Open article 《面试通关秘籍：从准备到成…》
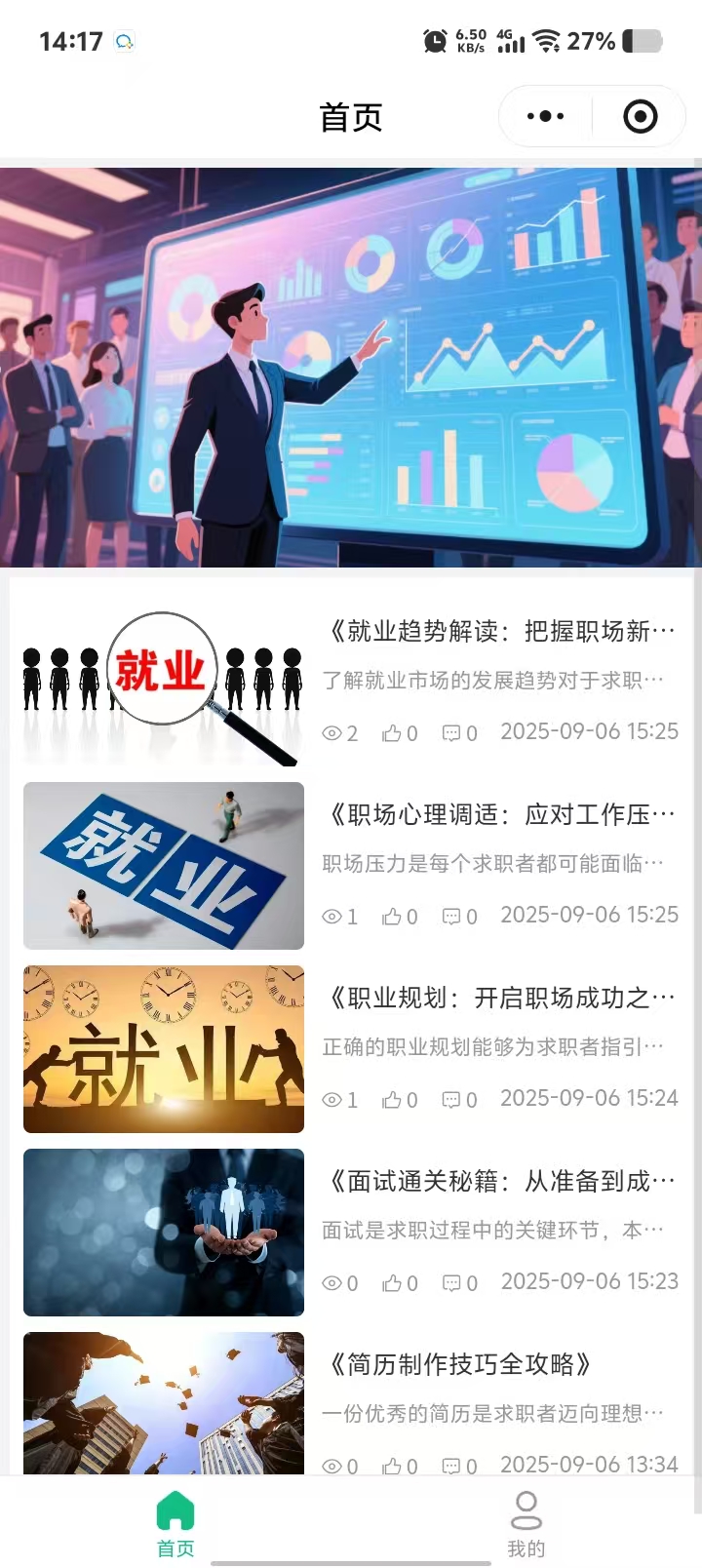Image resolution: width=702 pixels, height=1568 pixels. (x=500, y=1182)
